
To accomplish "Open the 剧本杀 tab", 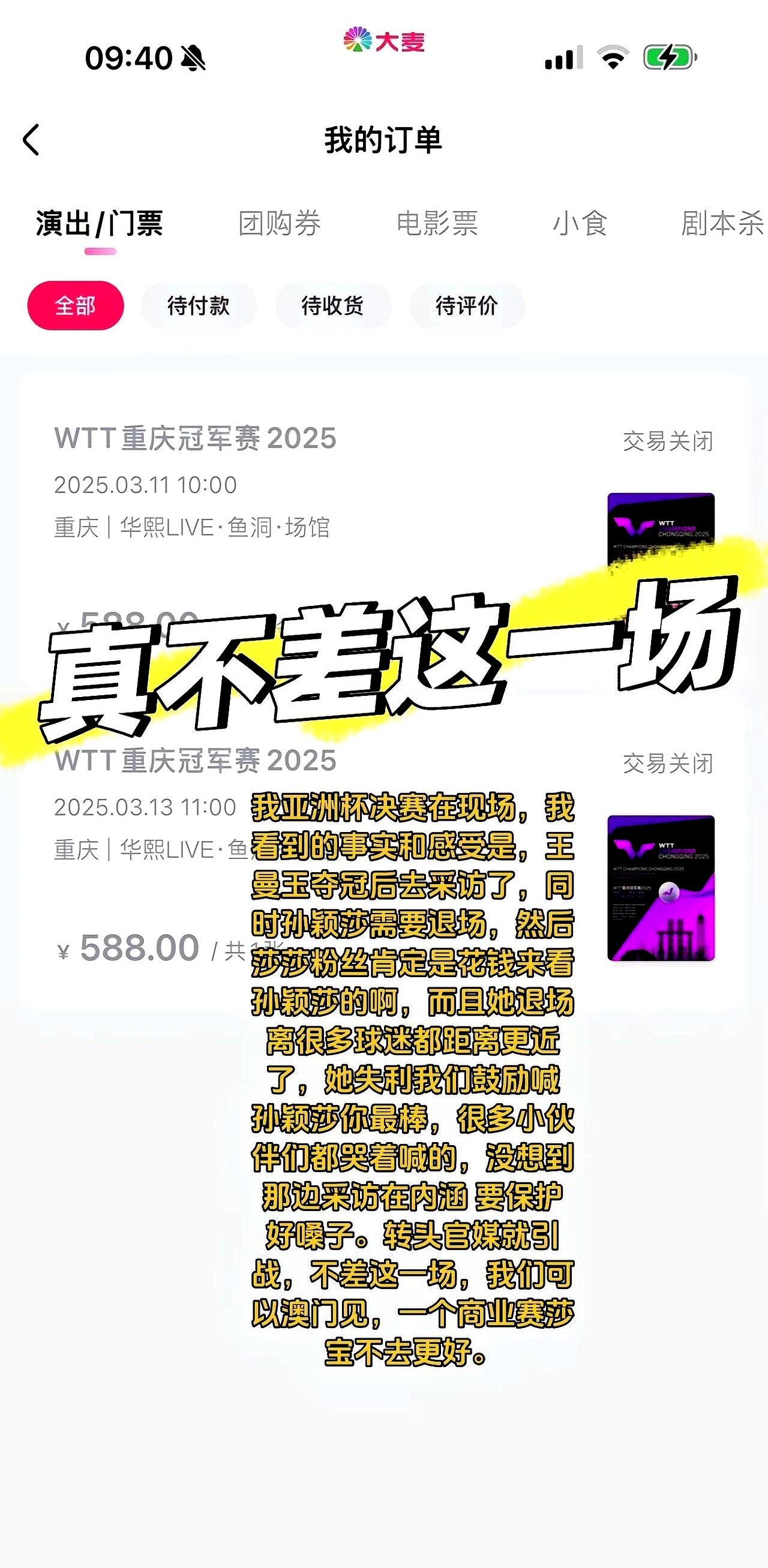I will click(721, 223).
